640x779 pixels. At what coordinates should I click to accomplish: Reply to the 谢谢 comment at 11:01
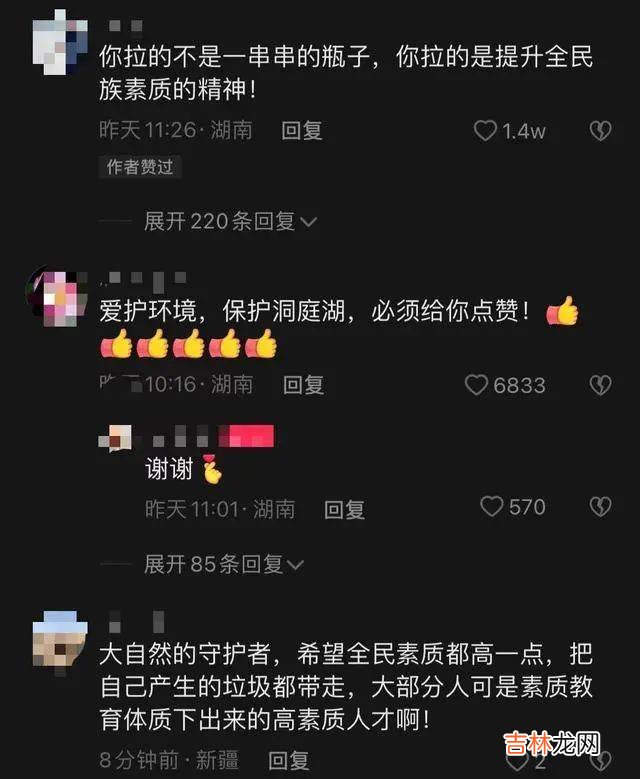tap(345, 509)
